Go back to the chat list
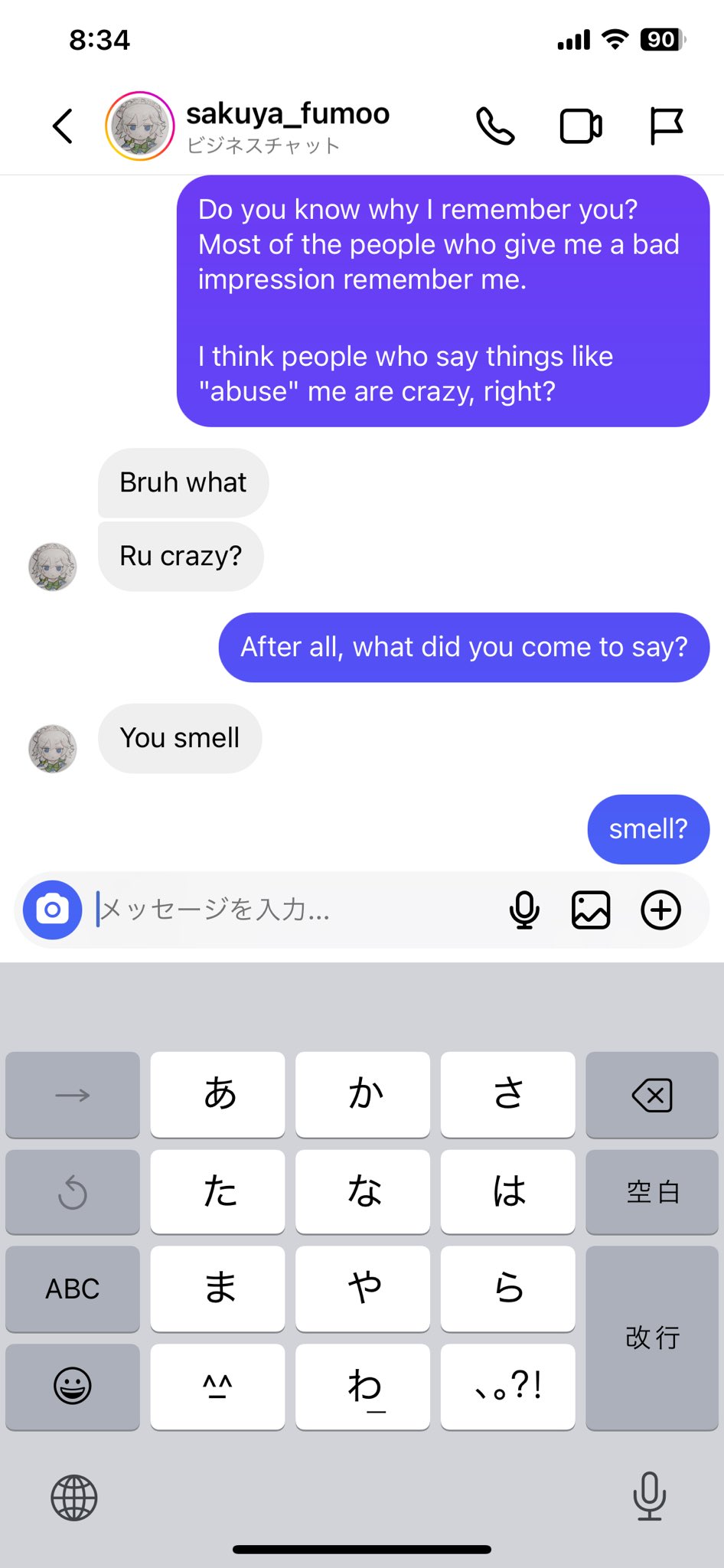Image resolution: width=724 pixels, height=1568 pixels. 63,126
